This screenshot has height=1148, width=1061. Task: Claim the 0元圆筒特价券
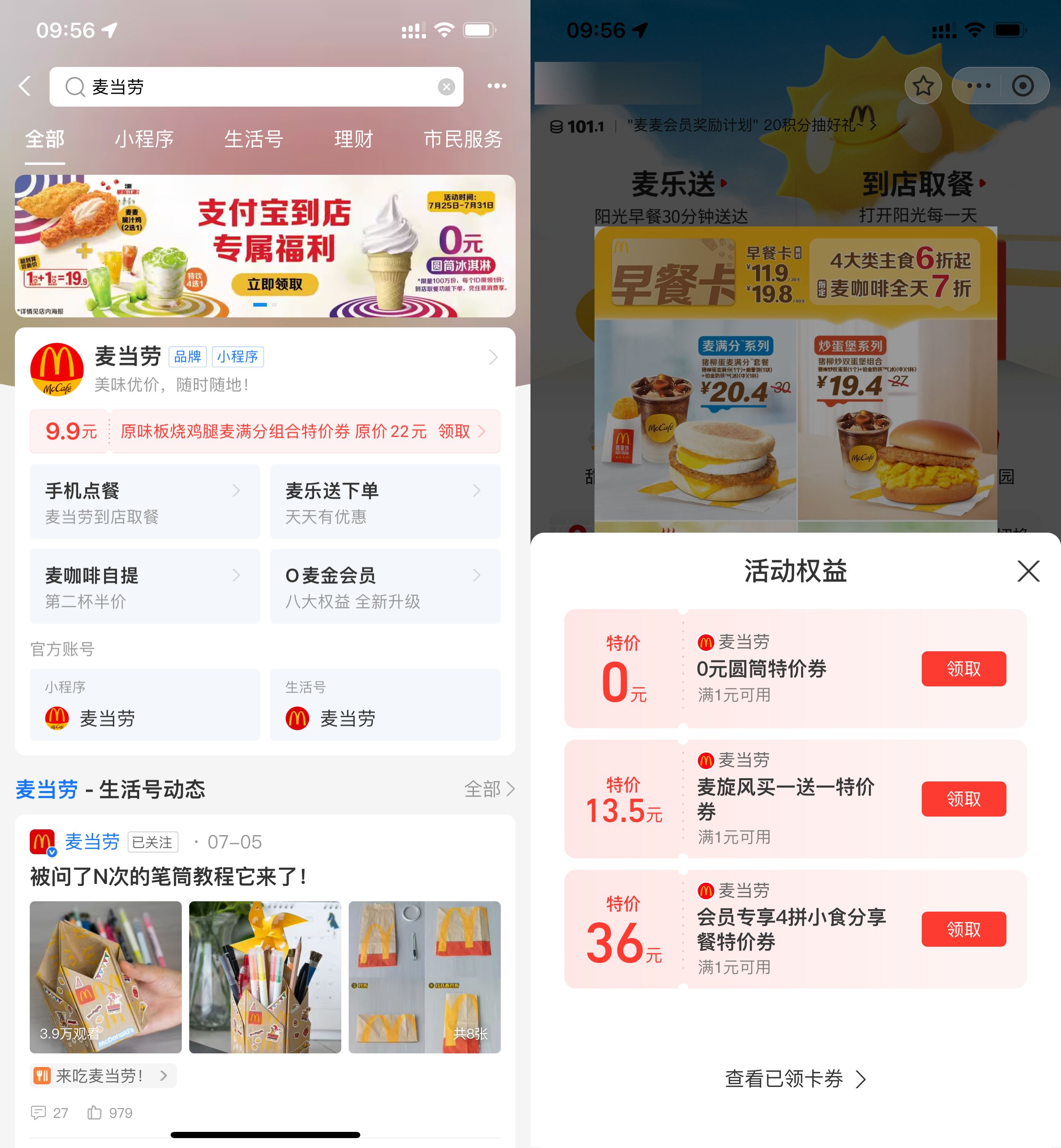[x=963, y=669]
